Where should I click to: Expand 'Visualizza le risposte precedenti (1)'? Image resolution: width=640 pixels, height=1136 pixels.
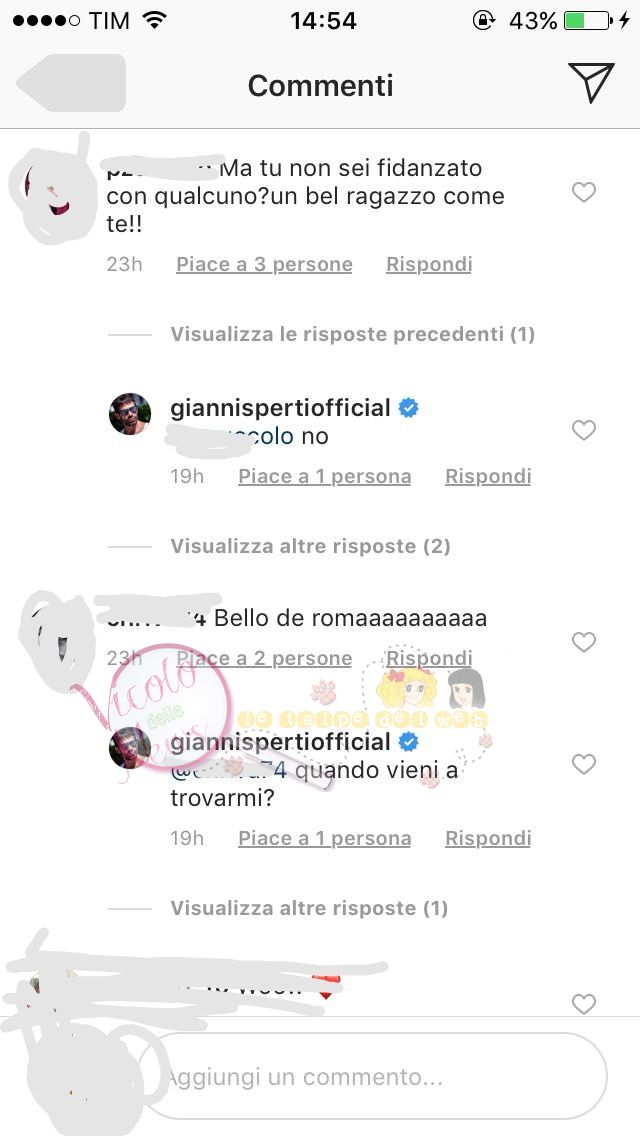point(352,334)
